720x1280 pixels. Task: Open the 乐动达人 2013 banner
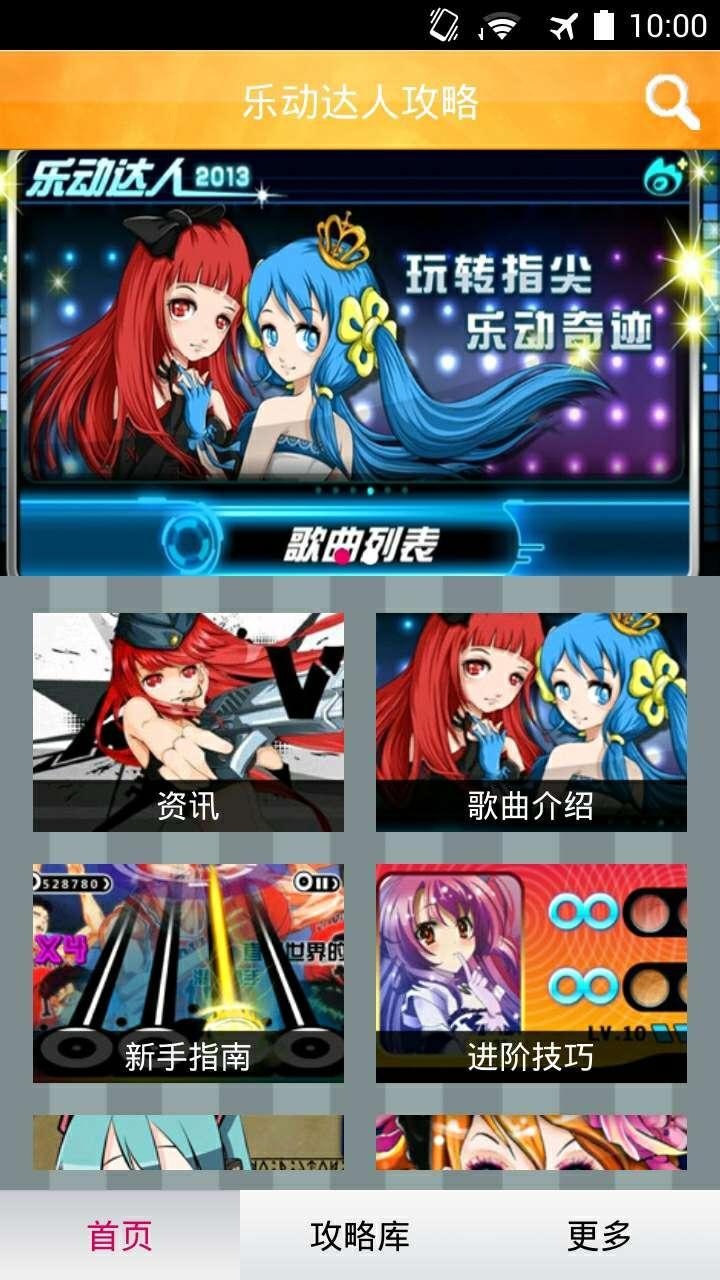pyautogui.click(x=360, y=360)
